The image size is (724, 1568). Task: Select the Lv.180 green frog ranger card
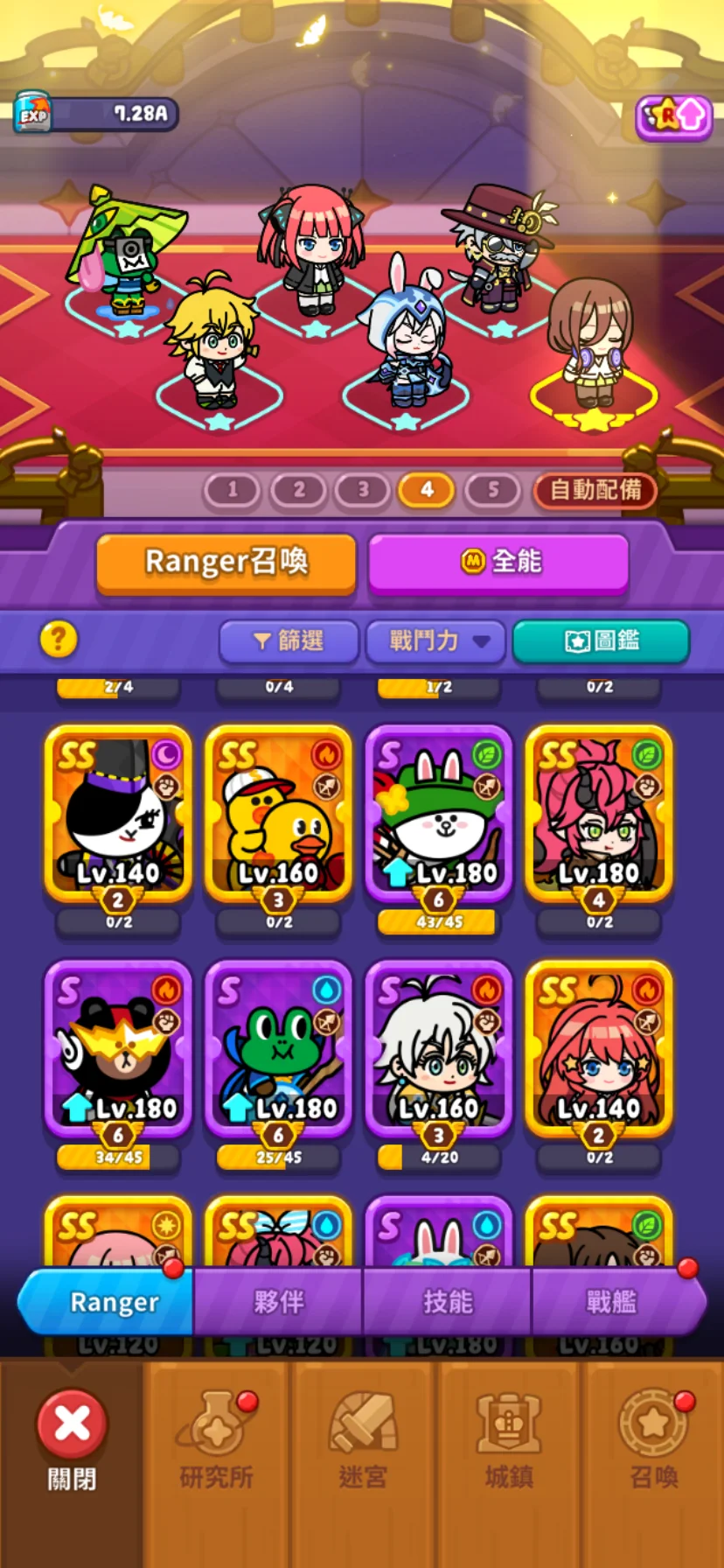coord(278,1050)
